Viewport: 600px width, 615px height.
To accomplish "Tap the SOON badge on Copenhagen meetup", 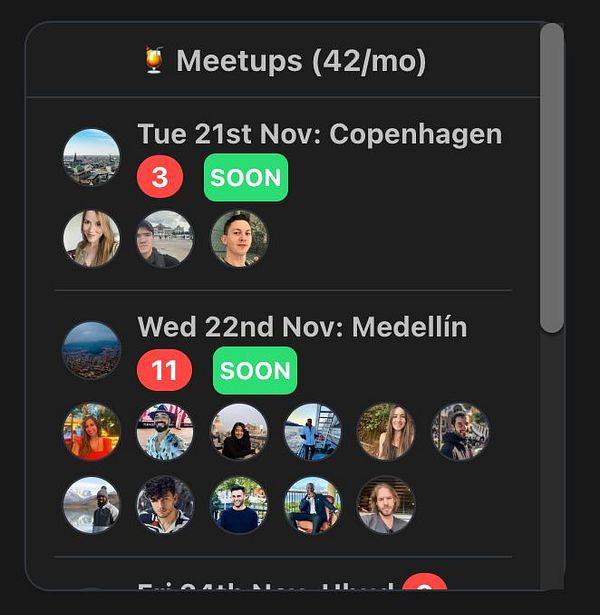I will 245,178.
